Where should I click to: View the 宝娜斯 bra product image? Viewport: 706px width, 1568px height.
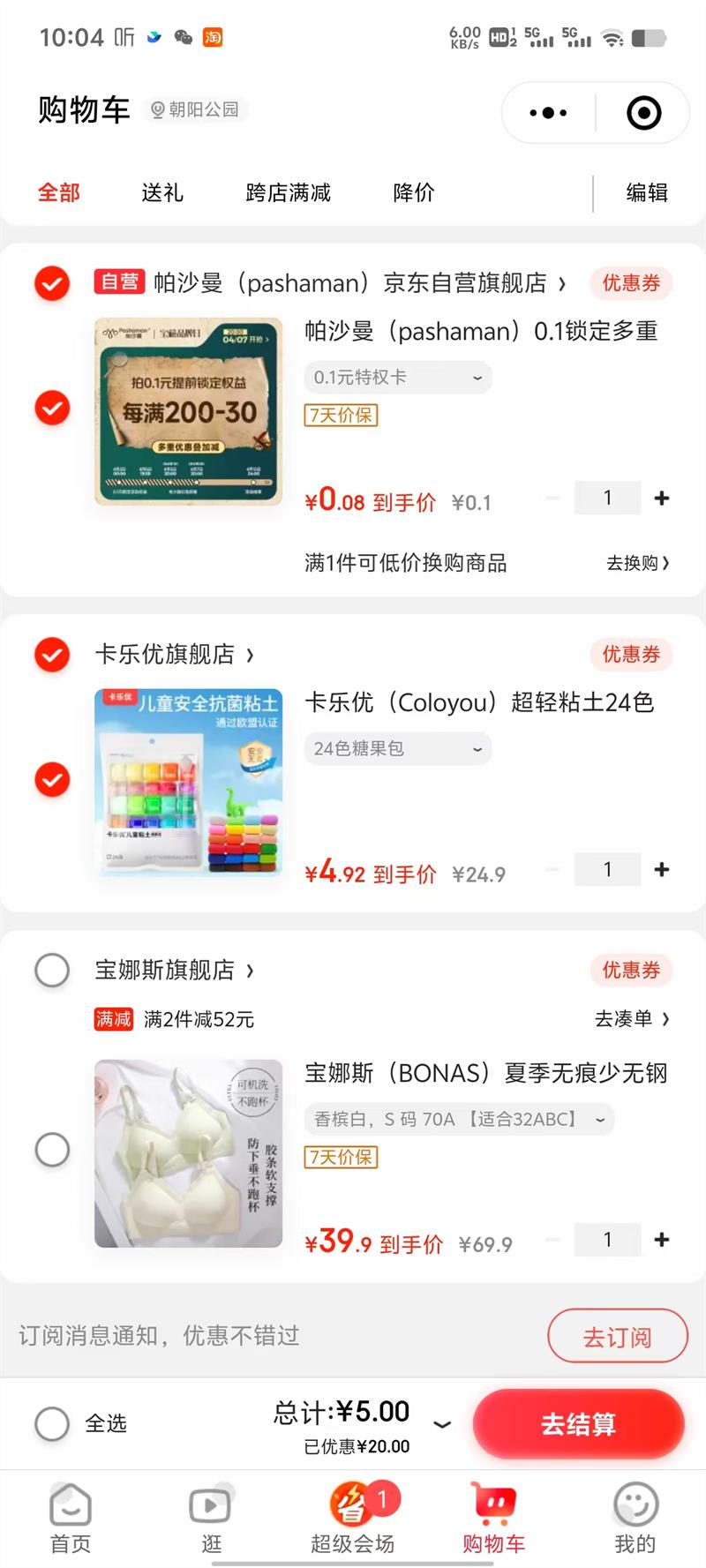188,1153
